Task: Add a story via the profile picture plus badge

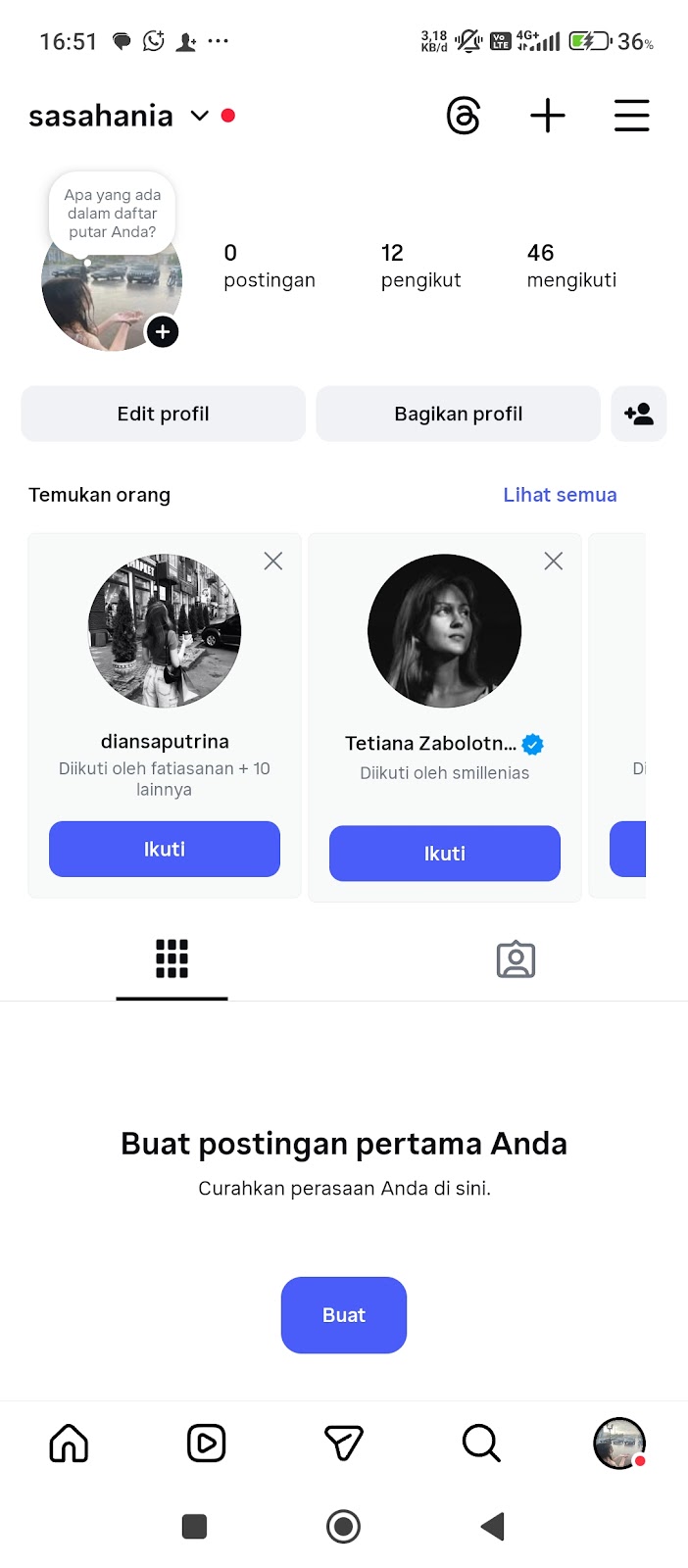Action: 163,332
